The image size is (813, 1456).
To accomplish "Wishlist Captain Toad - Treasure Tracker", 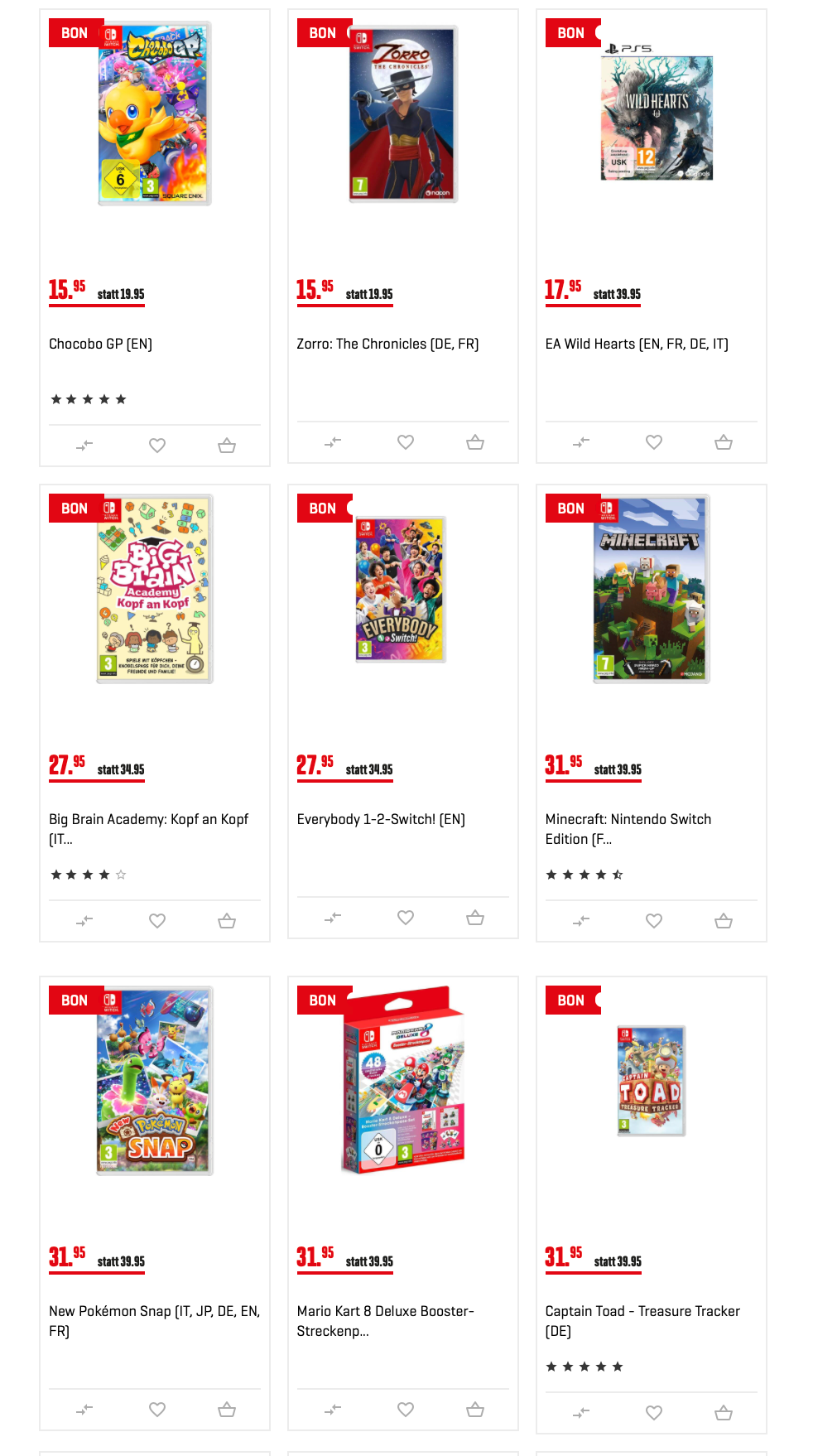I will [x=654, y=1413].
